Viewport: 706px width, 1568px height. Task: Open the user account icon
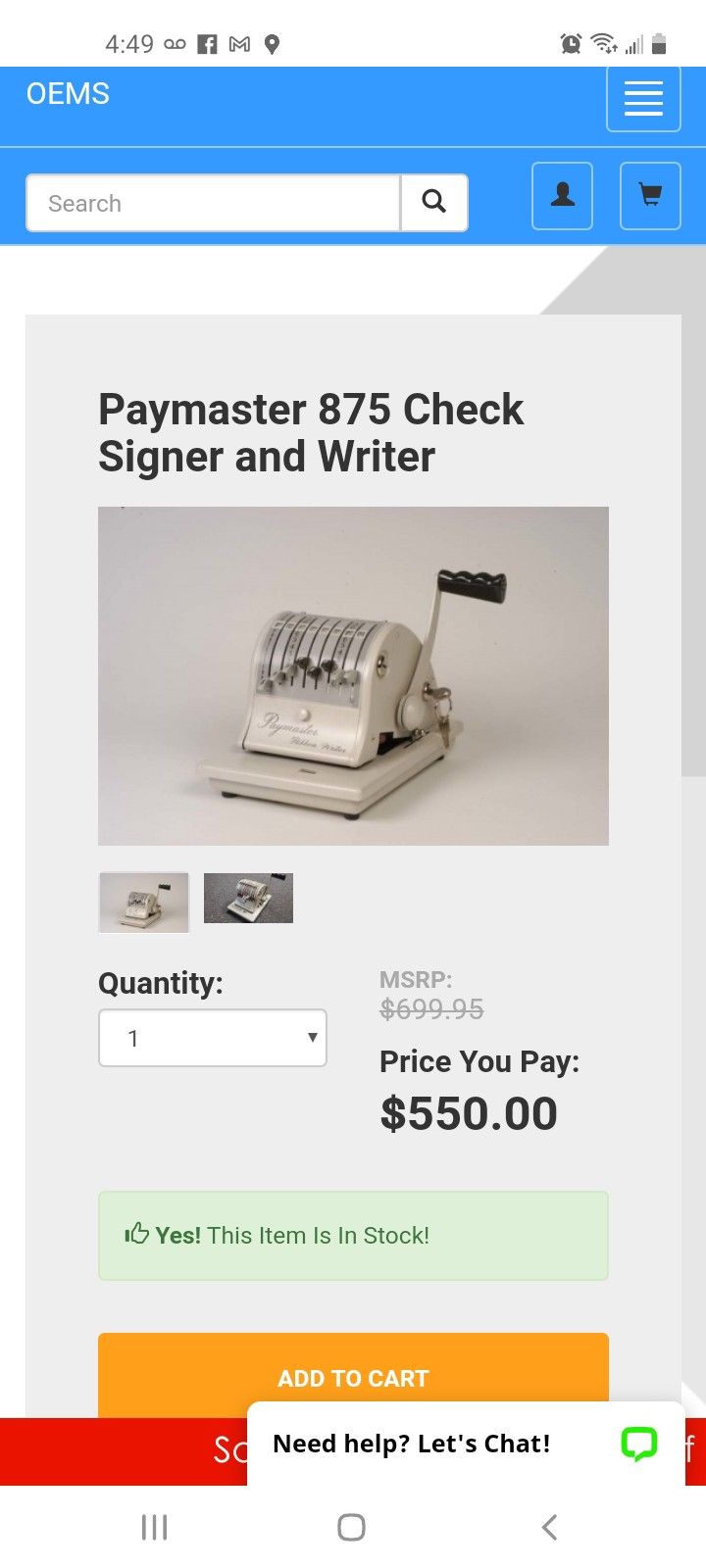562,196
